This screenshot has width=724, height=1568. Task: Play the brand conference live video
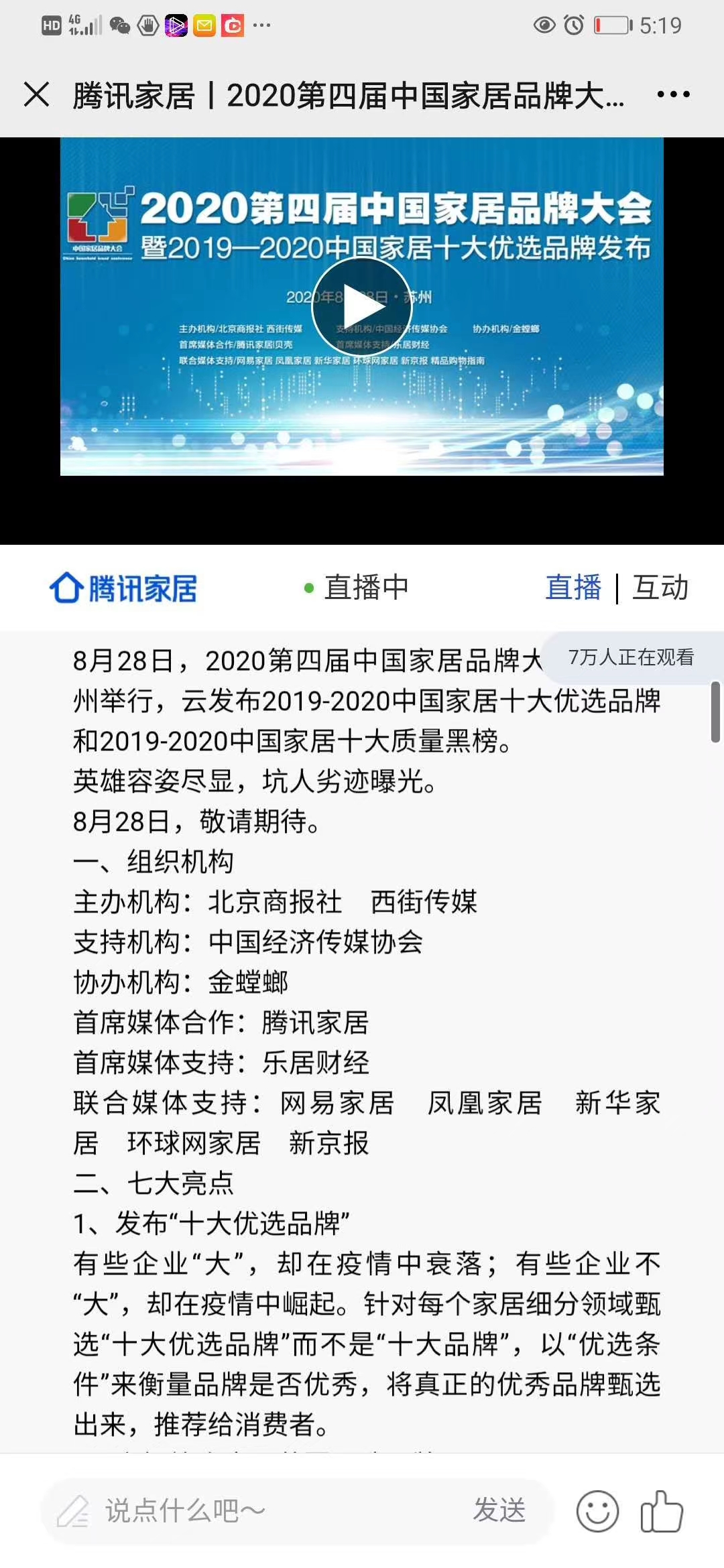tap(362, 307)
